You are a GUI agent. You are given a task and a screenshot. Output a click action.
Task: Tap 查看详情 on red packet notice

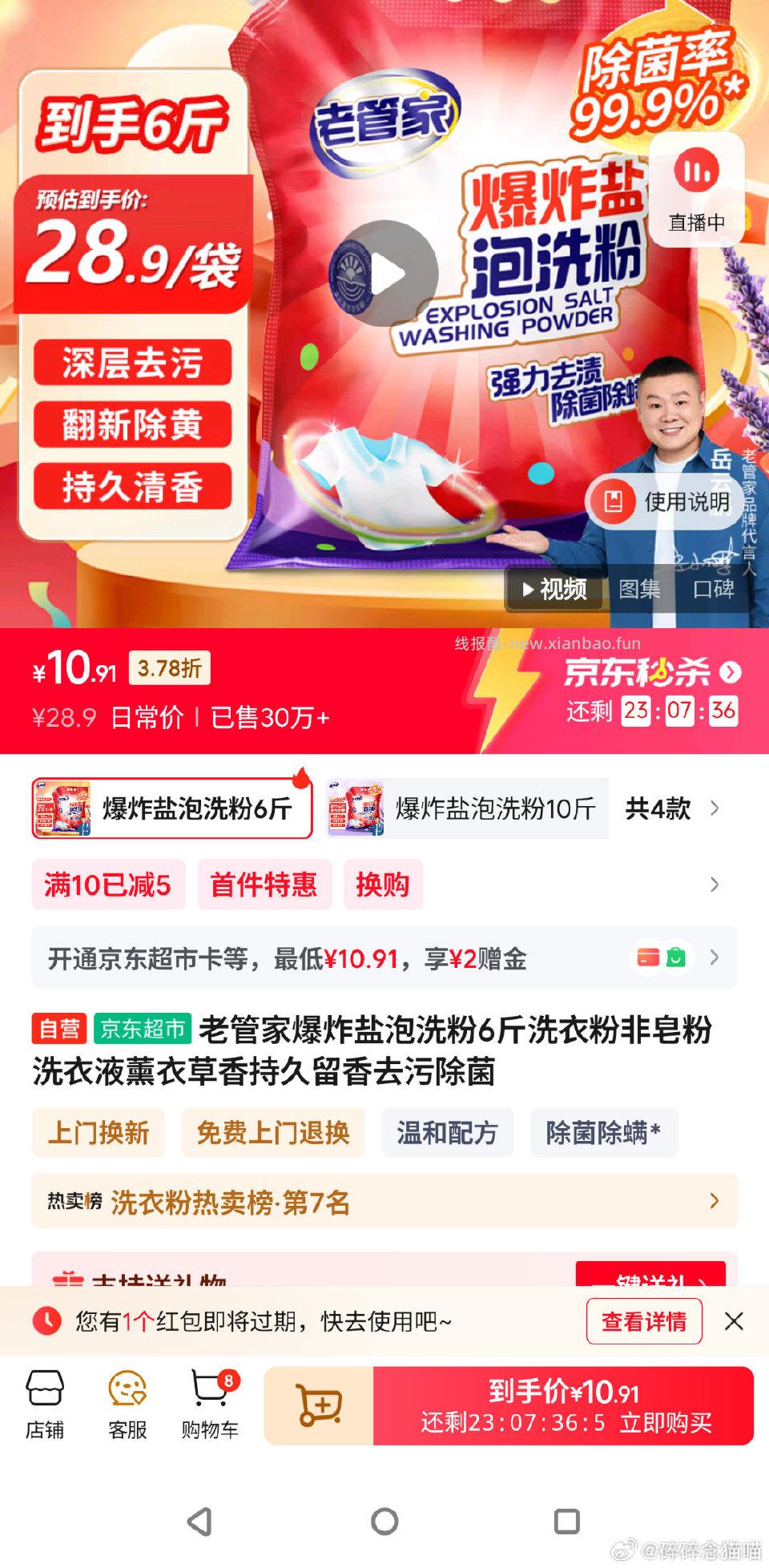pos(645,1323)
